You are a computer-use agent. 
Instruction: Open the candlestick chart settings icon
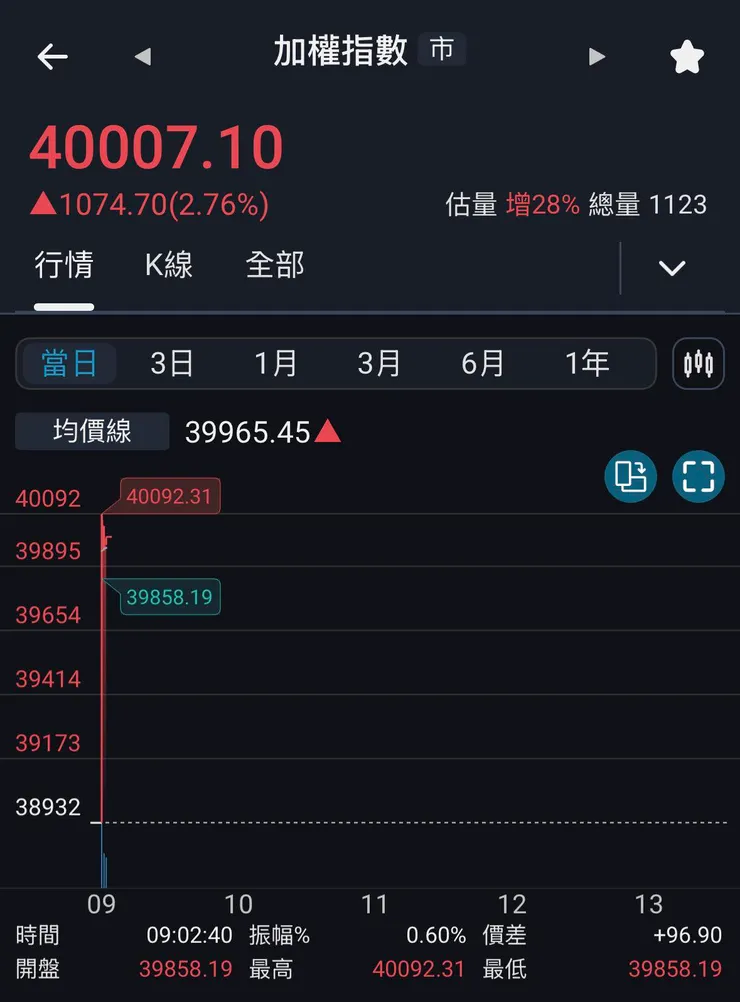point(698,364)
